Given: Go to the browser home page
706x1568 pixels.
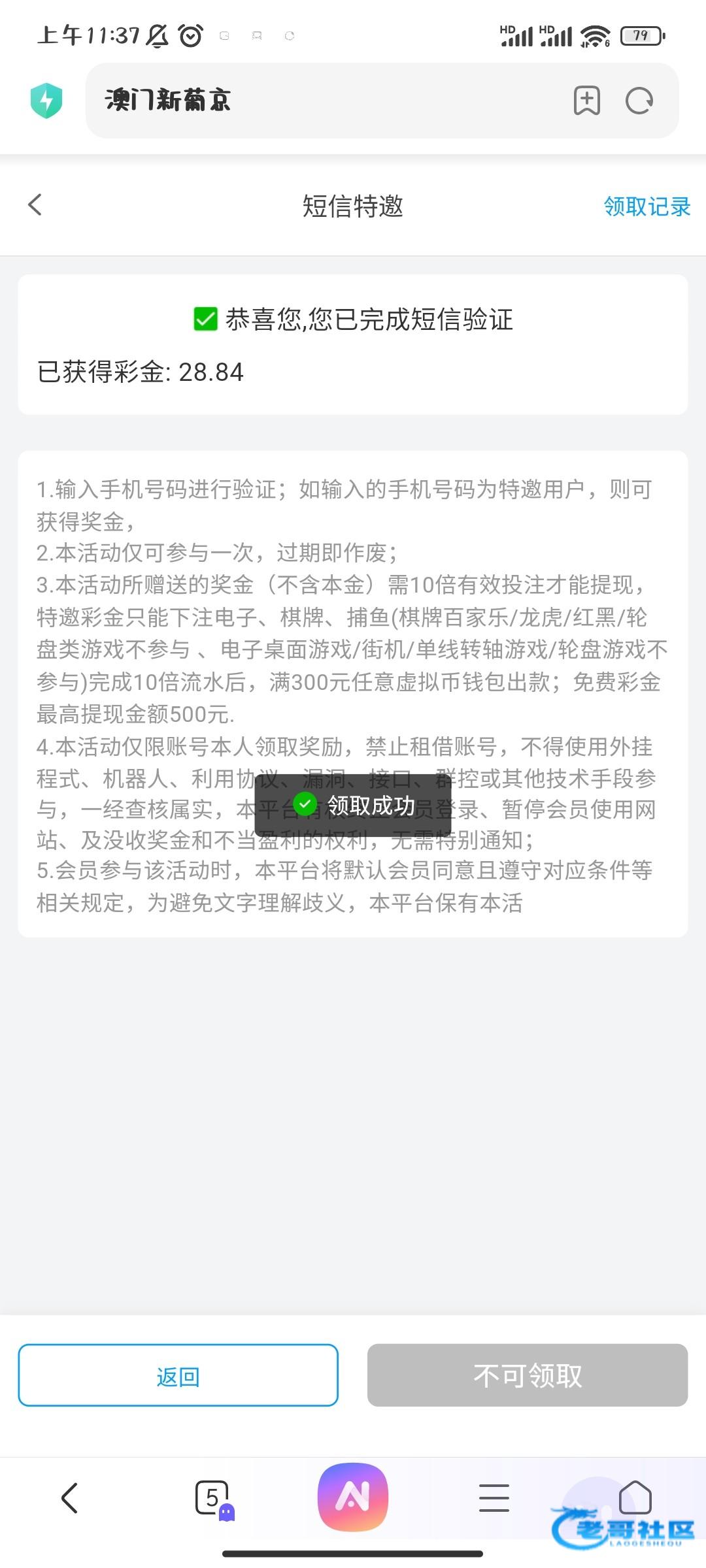Looking at the screenshot, I should [635, 1497].
